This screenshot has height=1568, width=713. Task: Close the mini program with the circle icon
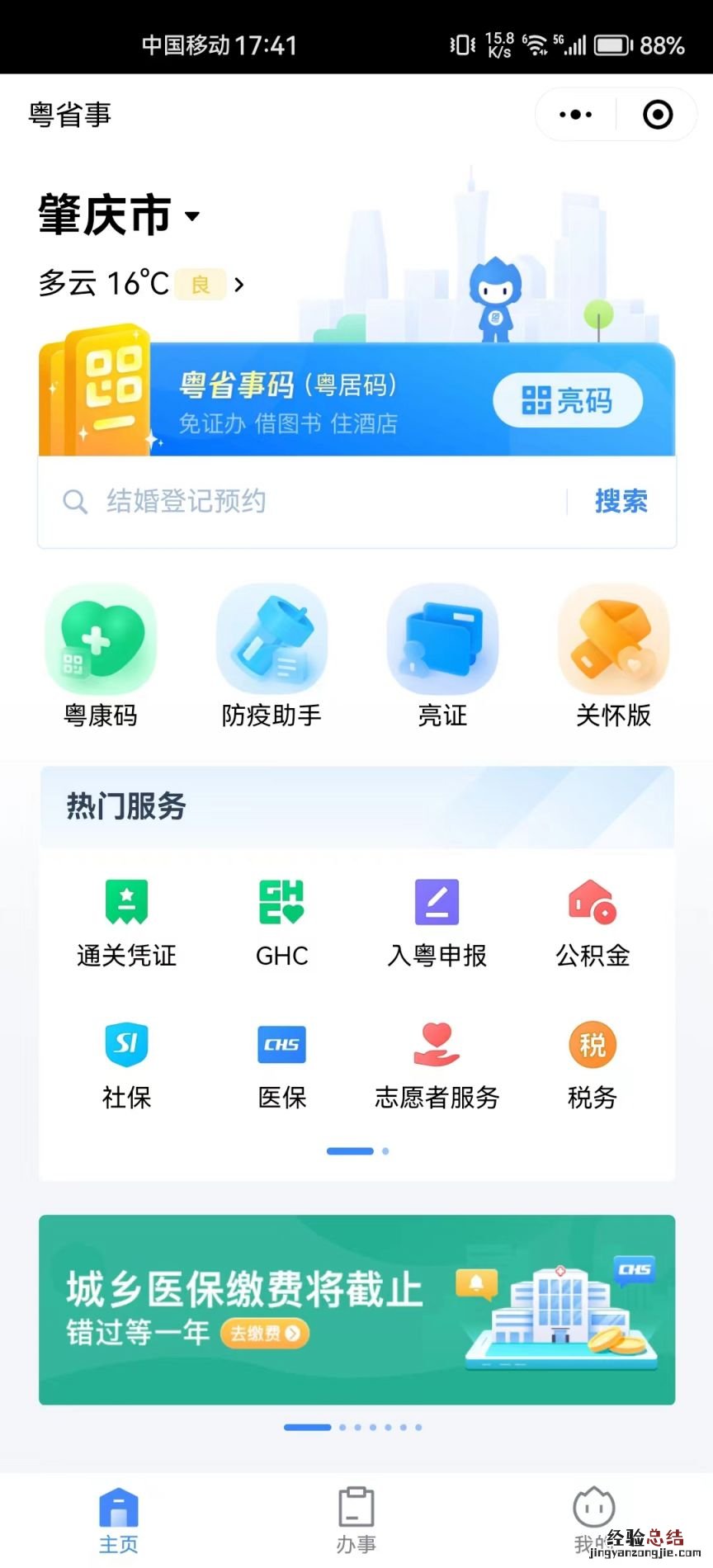pos(657,115)
